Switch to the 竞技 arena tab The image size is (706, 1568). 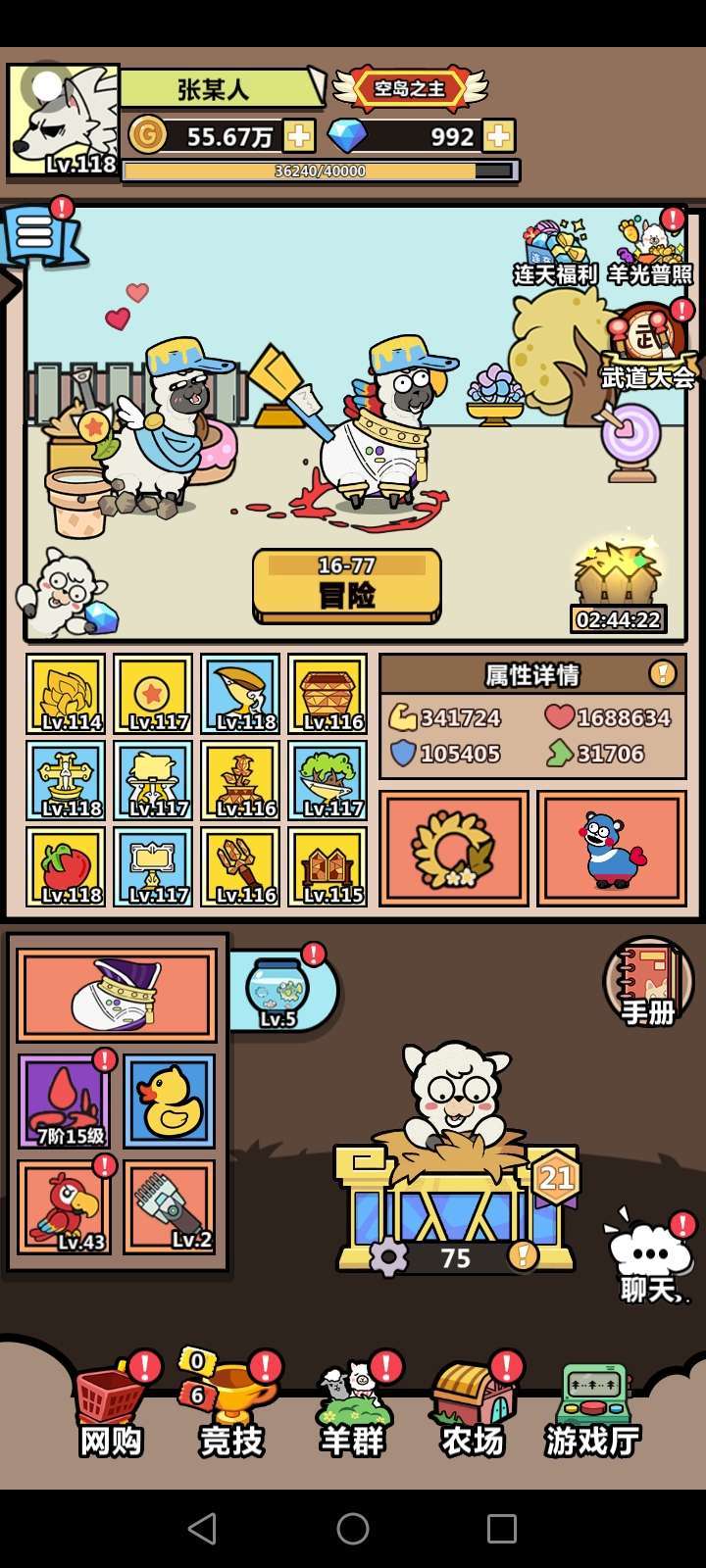[231, 1406]
